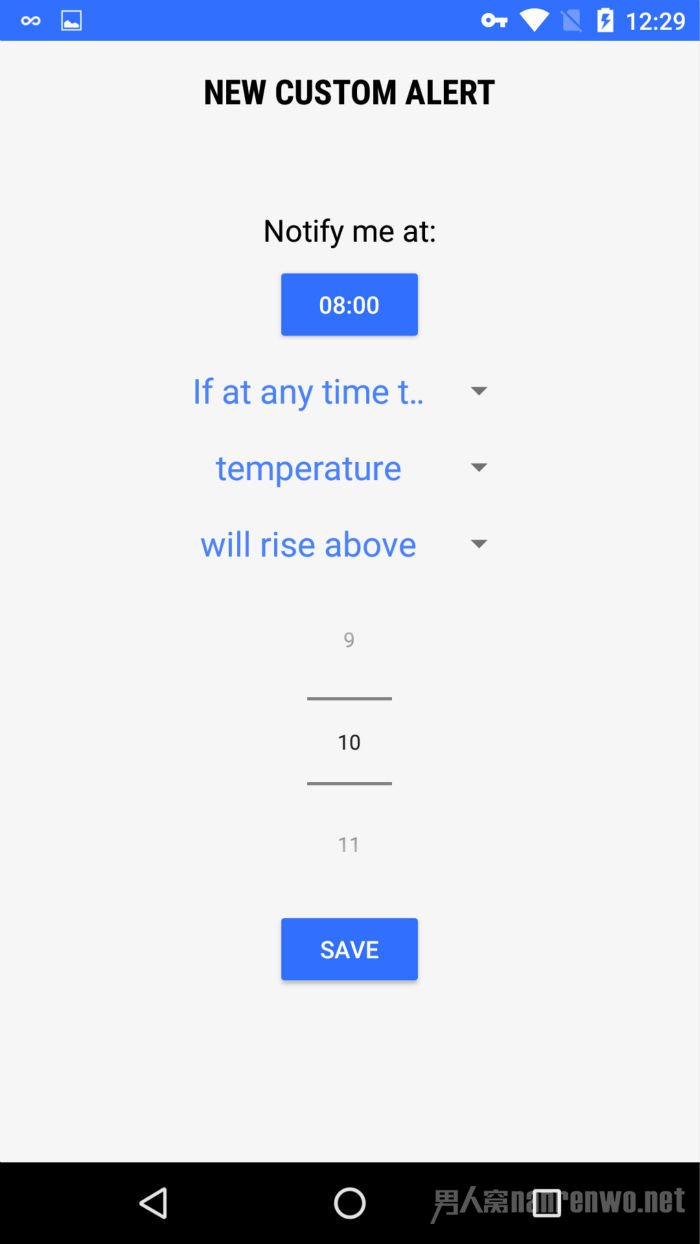Select value 9 in number picker
Image resolution: width=700 pixels, height=1244 pixels.
click(x=349, y=640)
